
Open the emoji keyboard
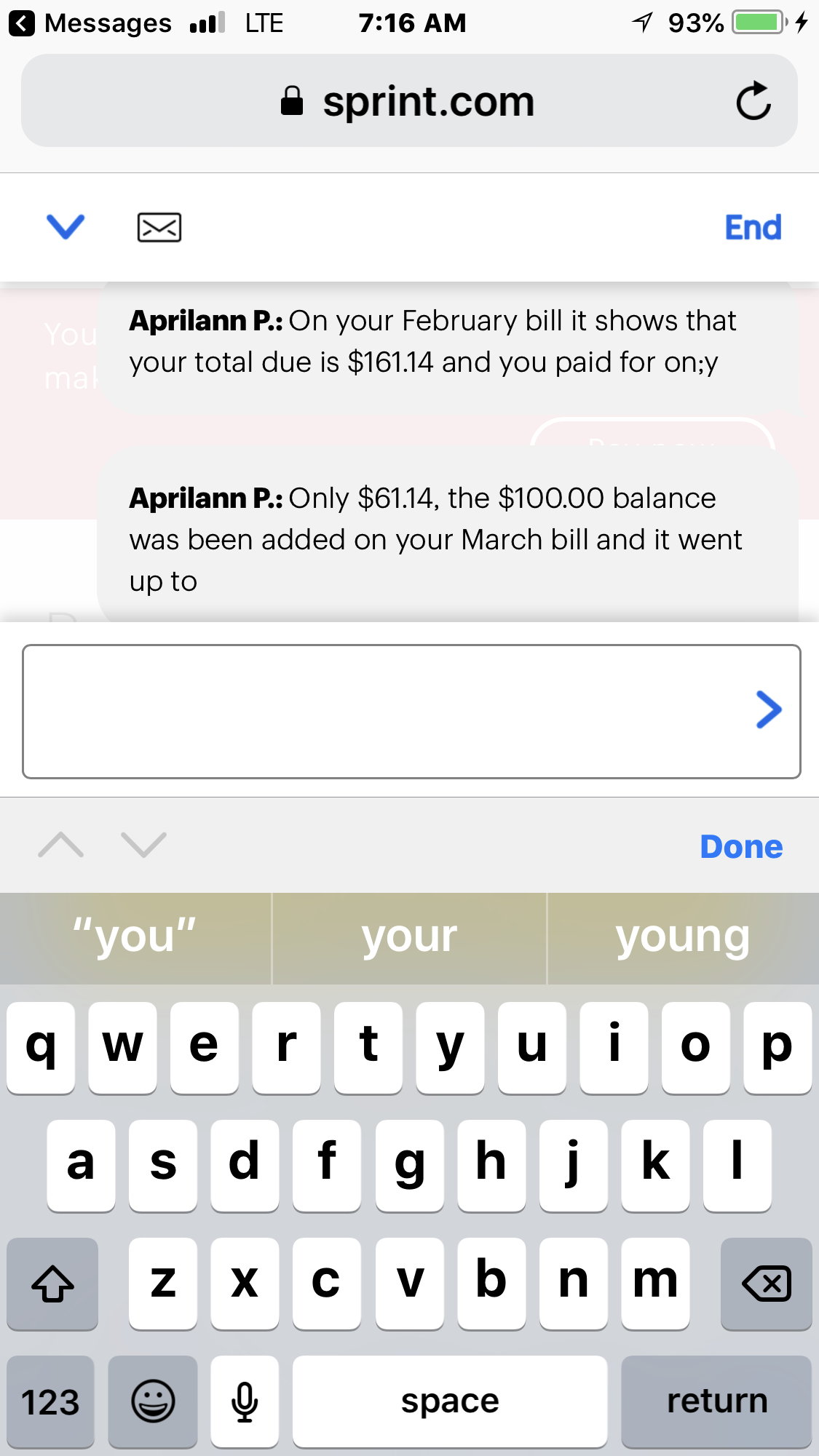[152, 1400]
